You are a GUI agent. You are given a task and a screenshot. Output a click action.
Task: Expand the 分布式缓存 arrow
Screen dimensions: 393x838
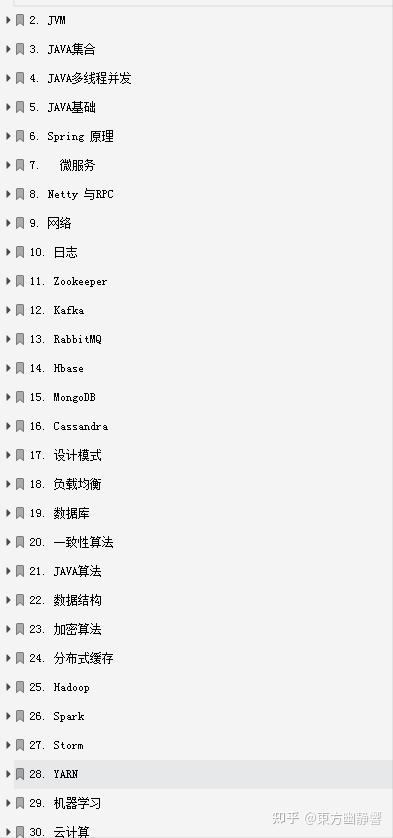coord(8,658)
